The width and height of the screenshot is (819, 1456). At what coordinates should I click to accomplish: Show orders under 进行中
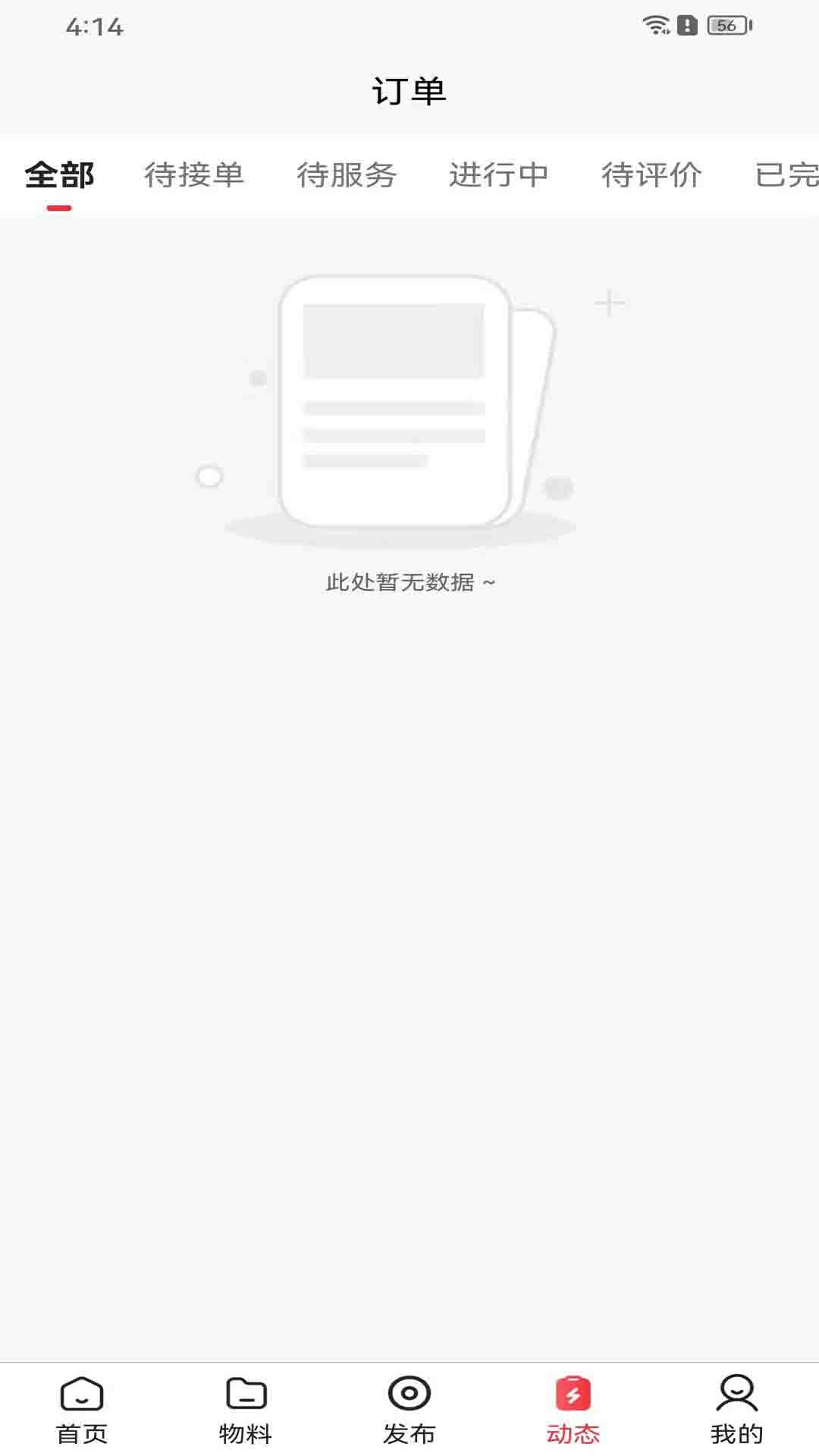499,175
